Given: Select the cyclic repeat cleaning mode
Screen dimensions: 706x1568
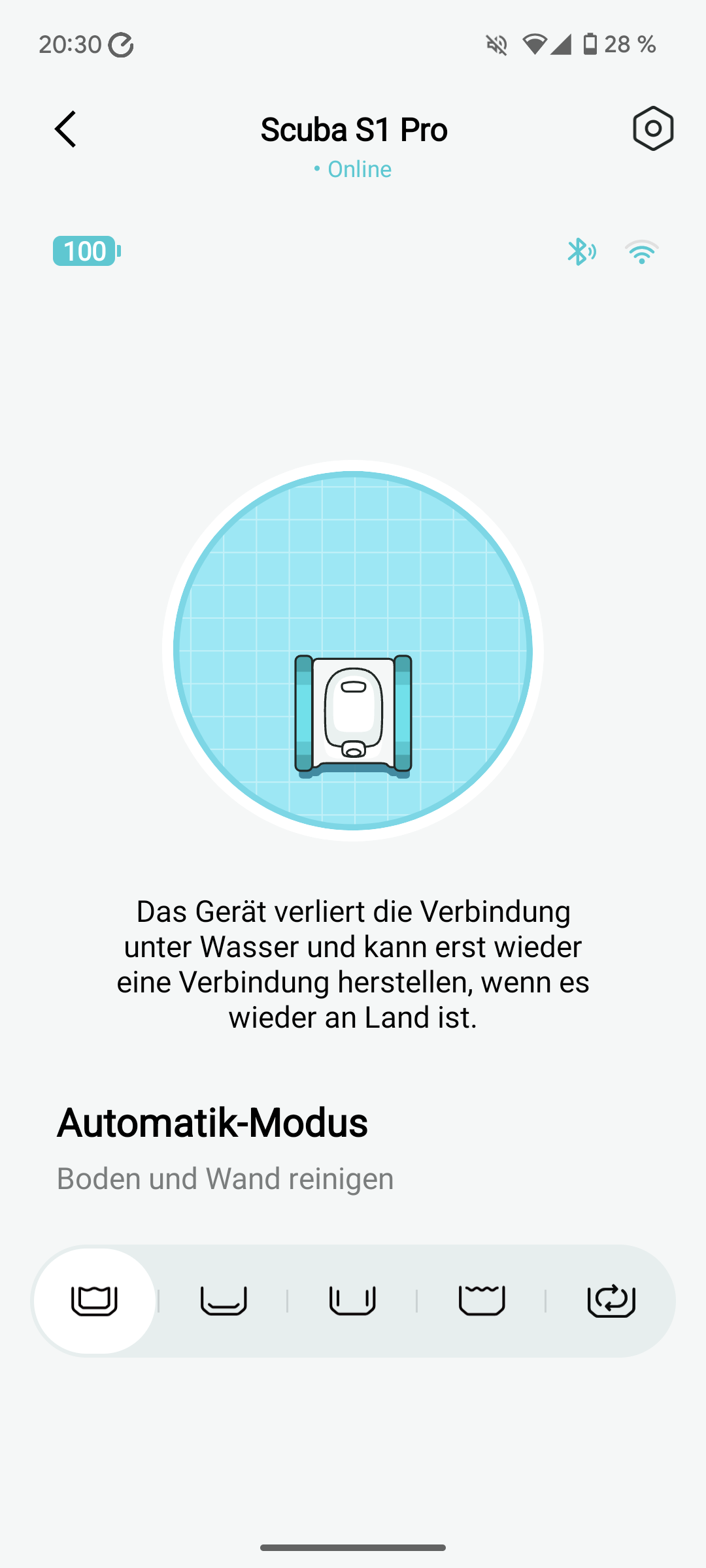Looking at the screenshot, I should tap(611, 1300).
